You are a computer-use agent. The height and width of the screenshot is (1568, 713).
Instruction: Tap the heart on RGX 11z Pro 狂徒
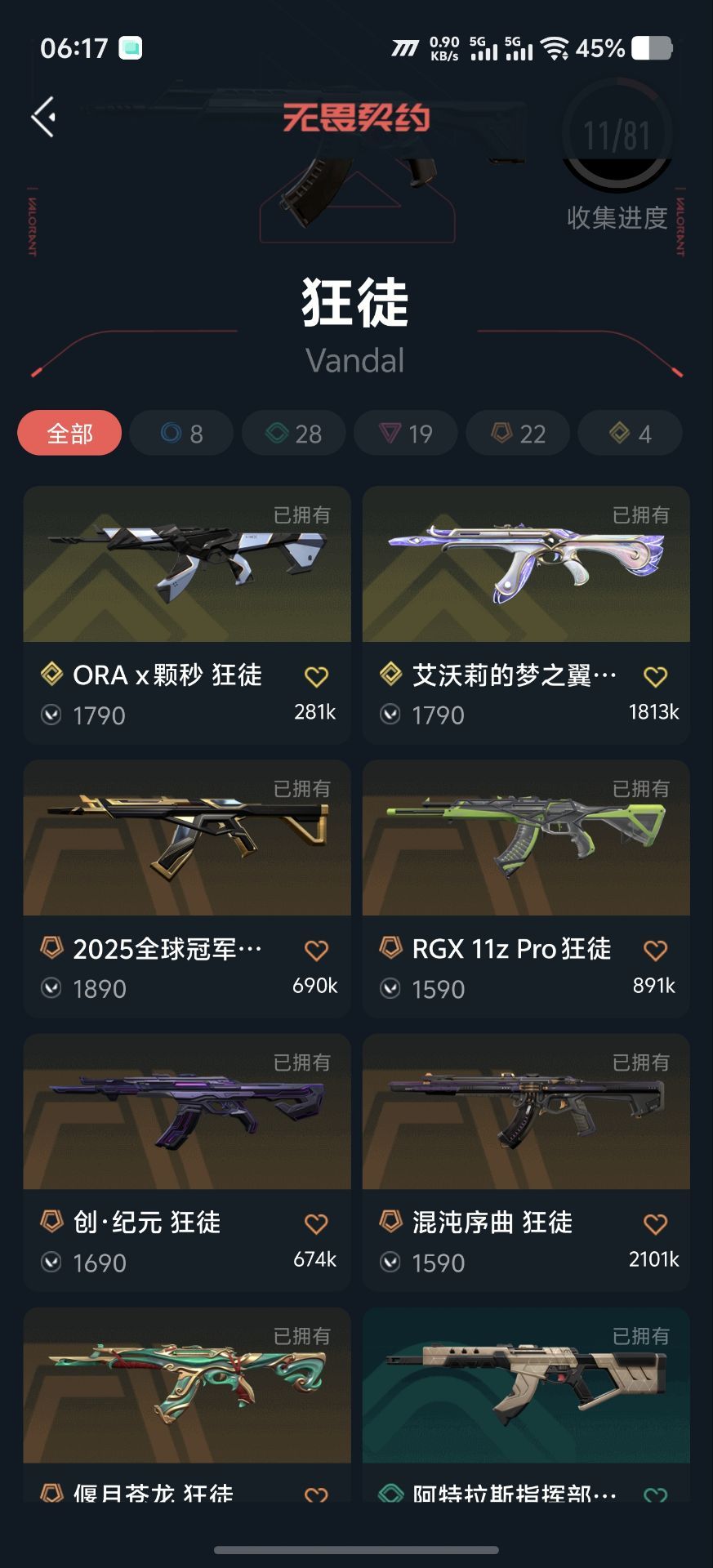655,950
